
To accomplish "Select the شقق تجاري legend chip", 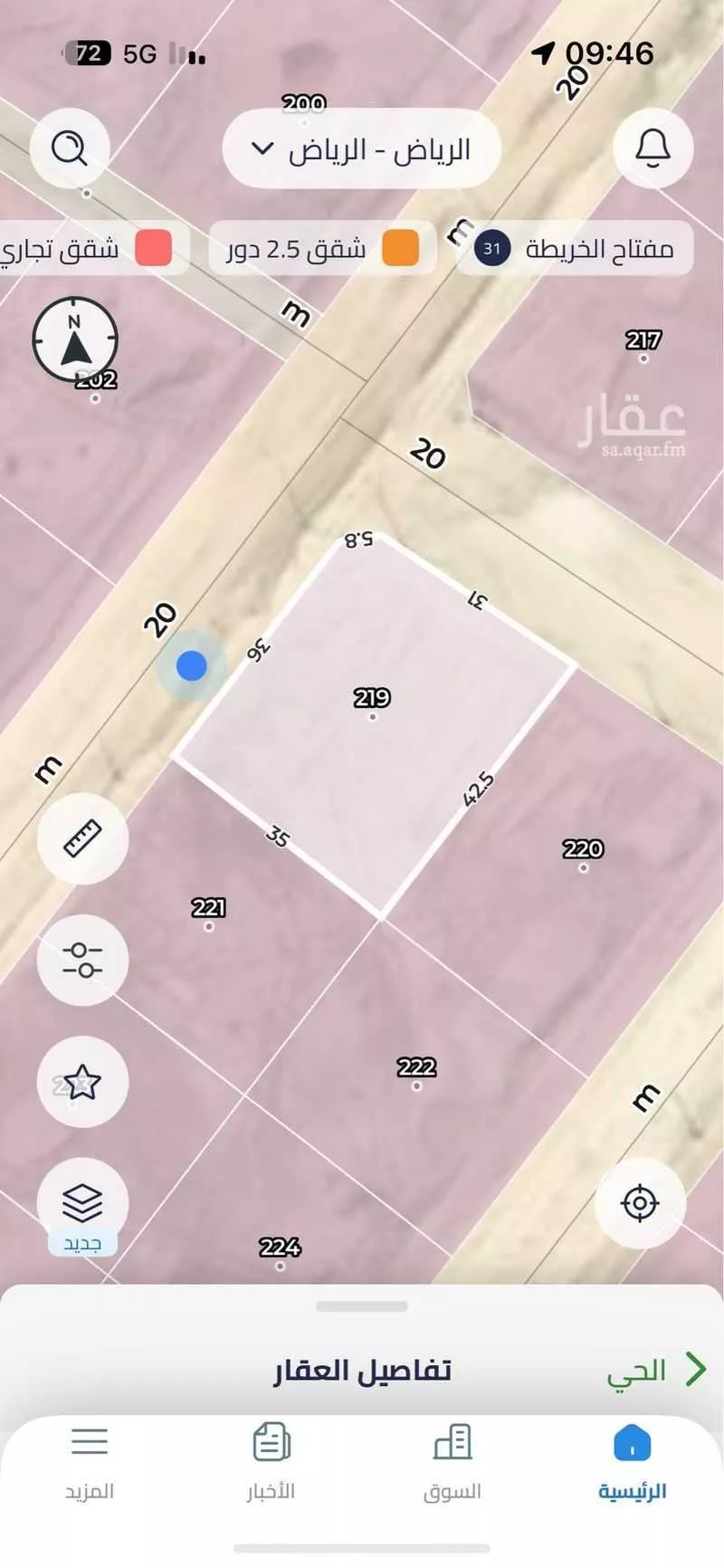I will click(90, 248).
